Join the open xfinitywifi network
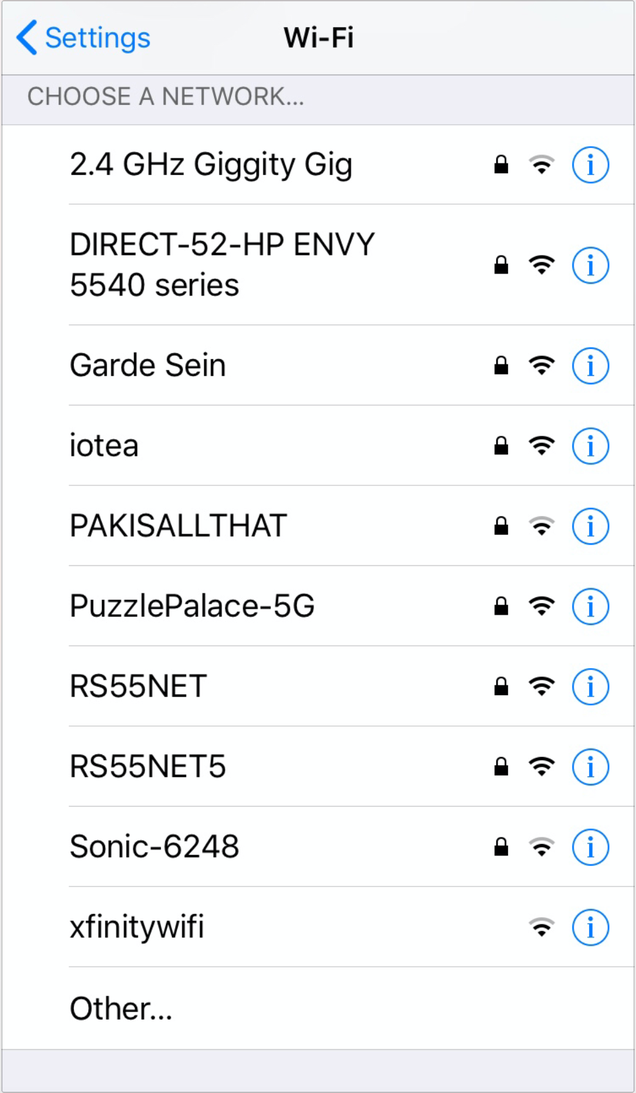 coord(318,927)
